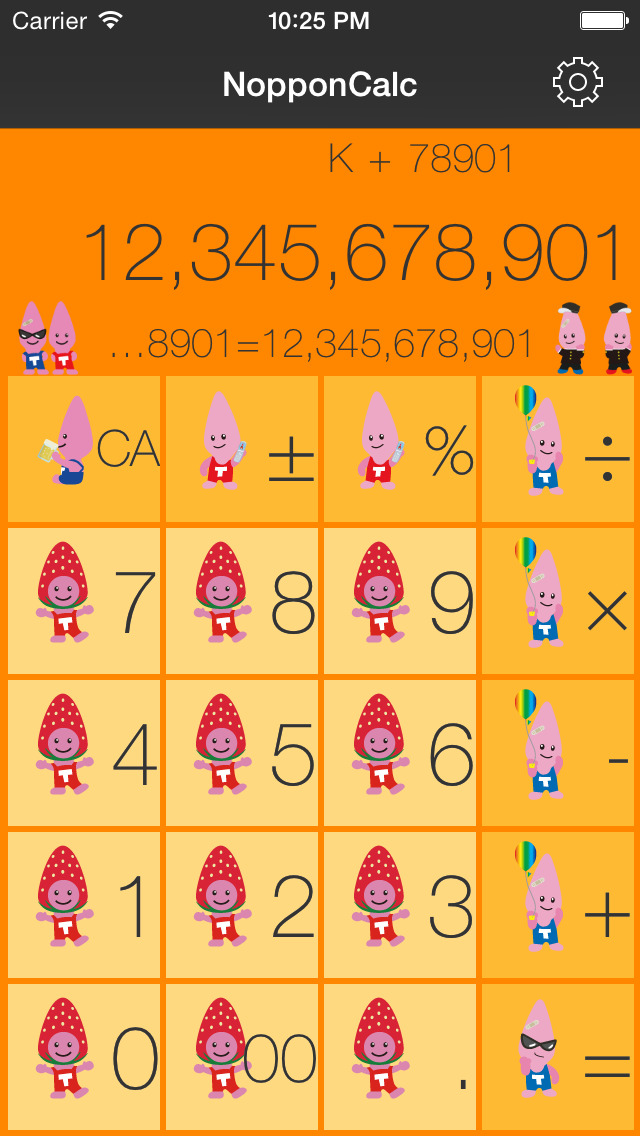
Task: Select the minus operator
Action: click(558, 753)
